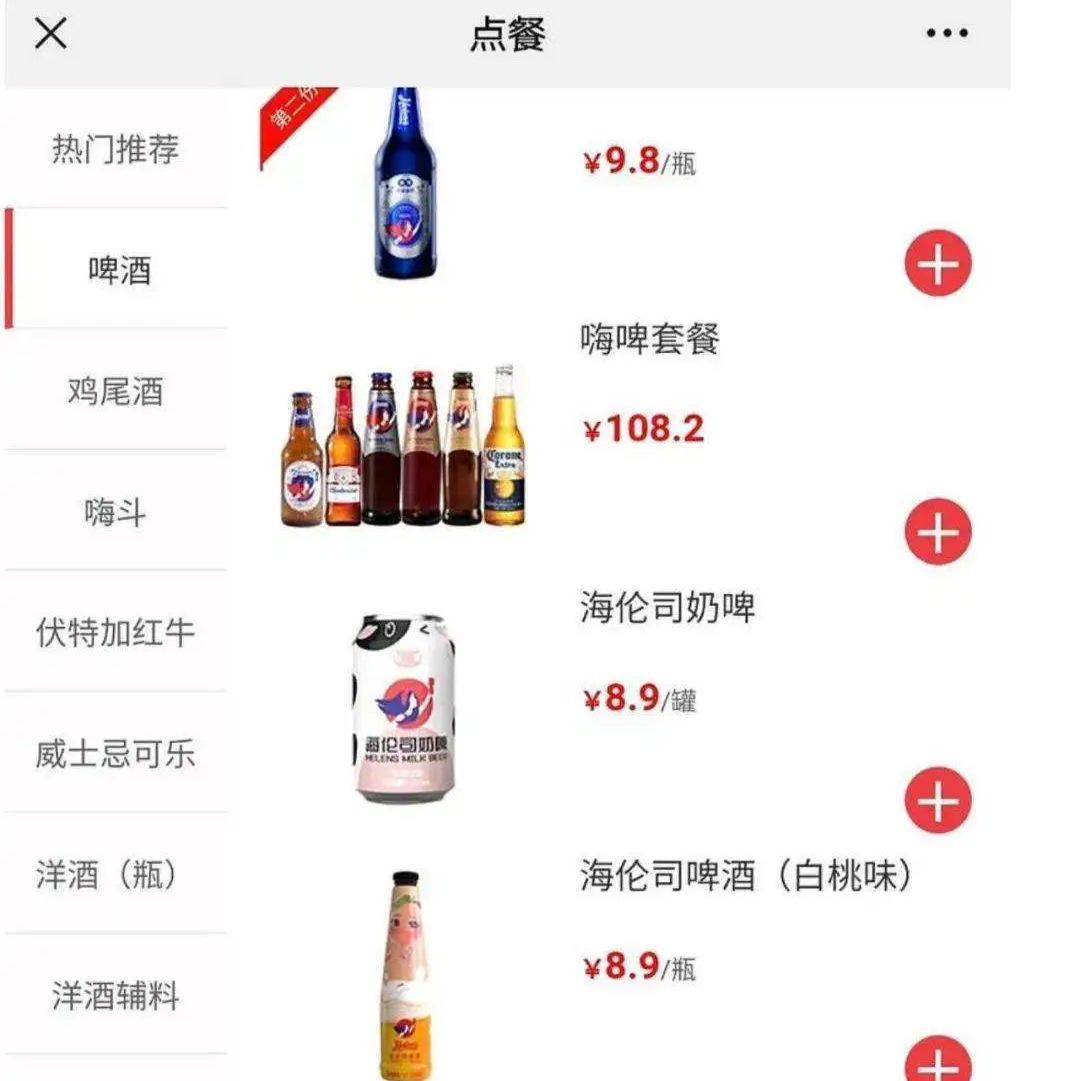Select the 啤酒 category
The width and height of the screenshot is (1080, 1081).
[x=118, y=270]
